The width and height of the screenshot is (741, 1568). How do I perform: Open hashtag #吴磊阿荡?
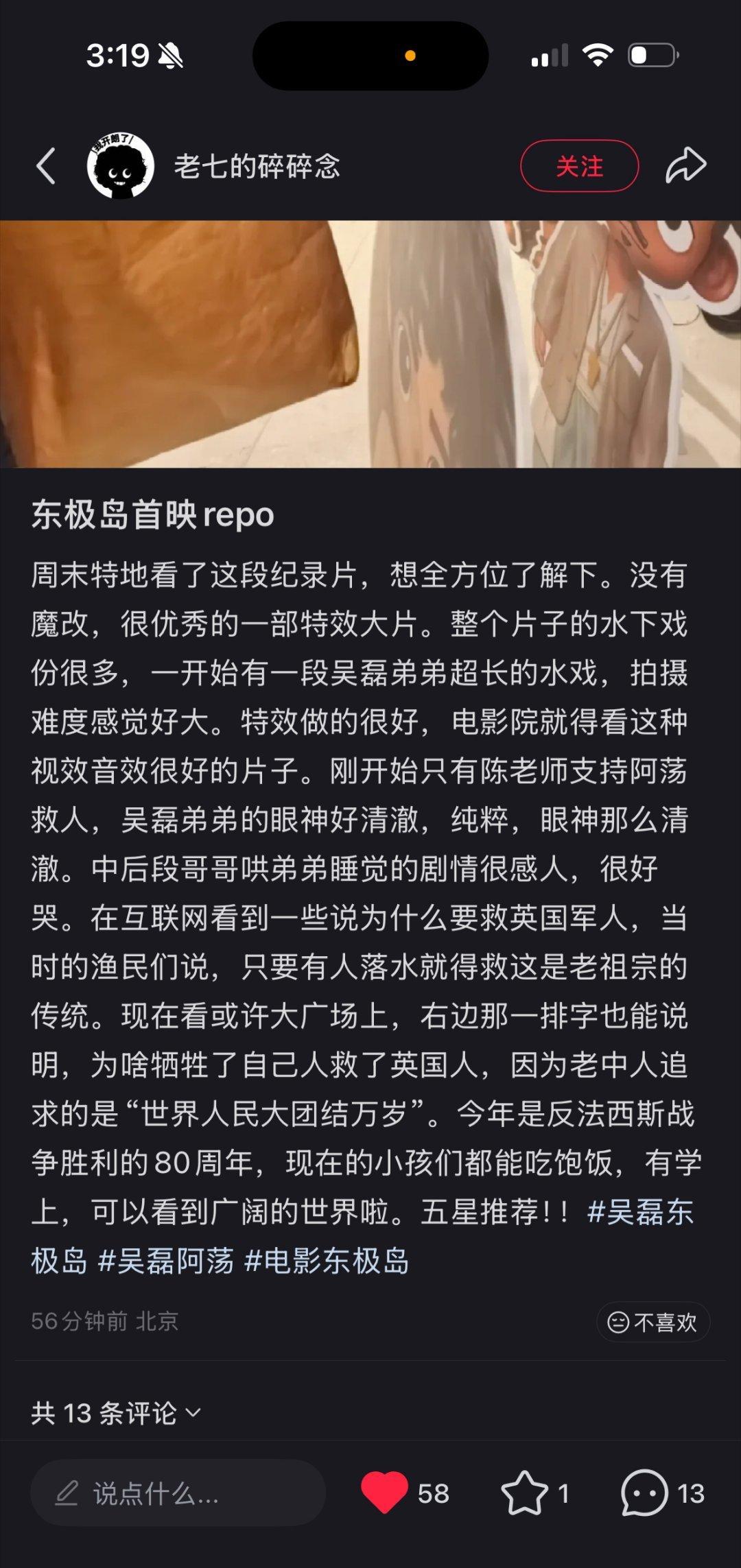tap(166, 1261)
